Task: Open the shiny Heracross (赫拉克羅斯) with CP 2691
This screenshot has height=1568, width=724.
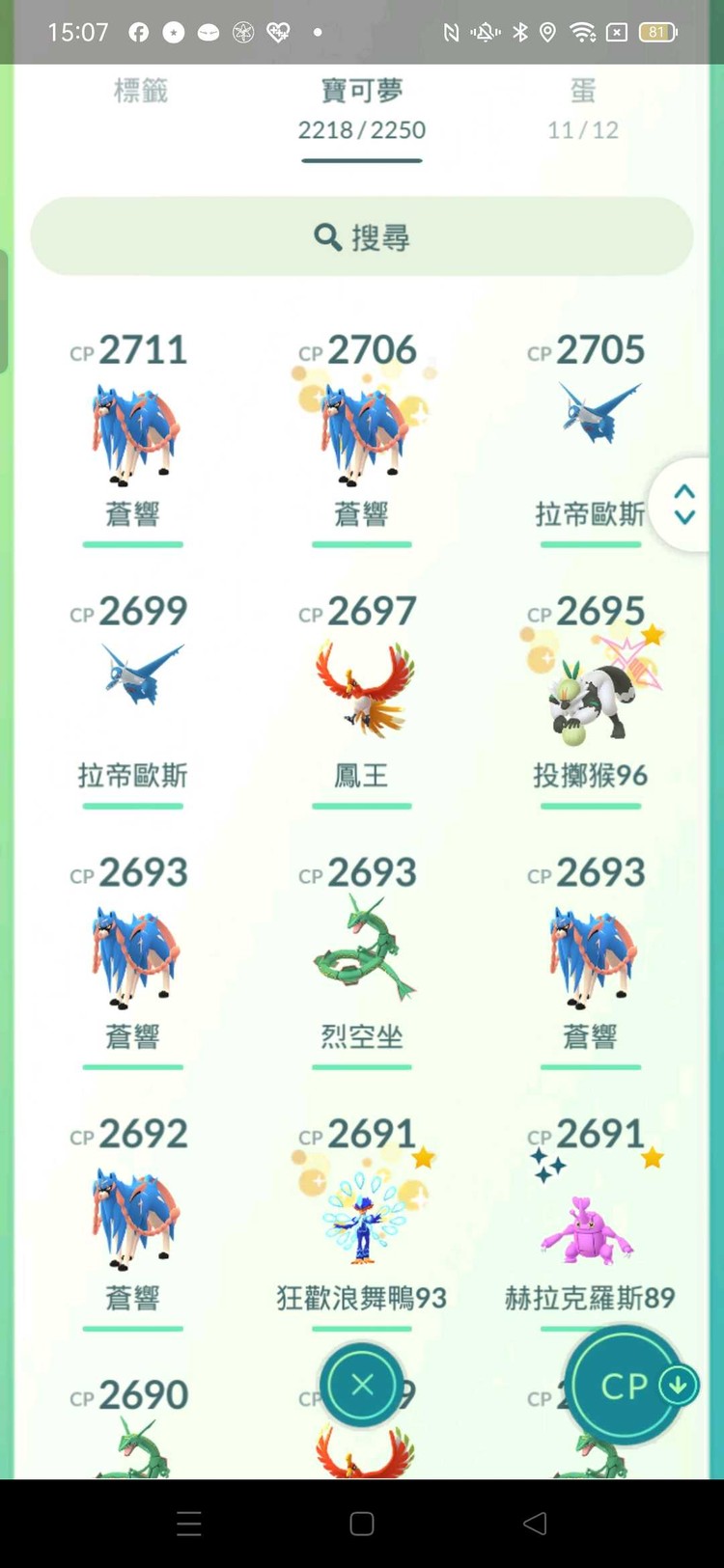Action: coord(590,1216)
